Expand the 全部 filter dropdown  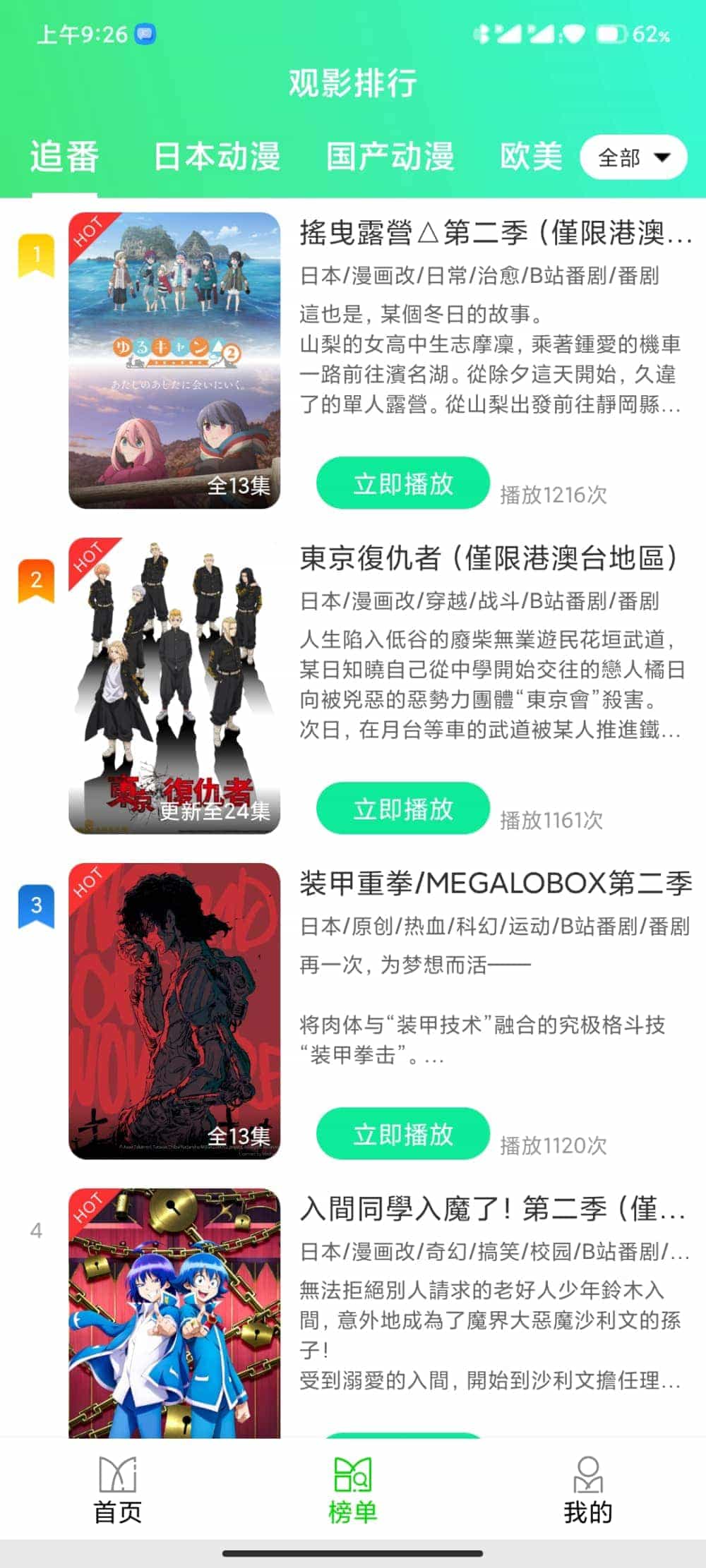click(633, 157)
